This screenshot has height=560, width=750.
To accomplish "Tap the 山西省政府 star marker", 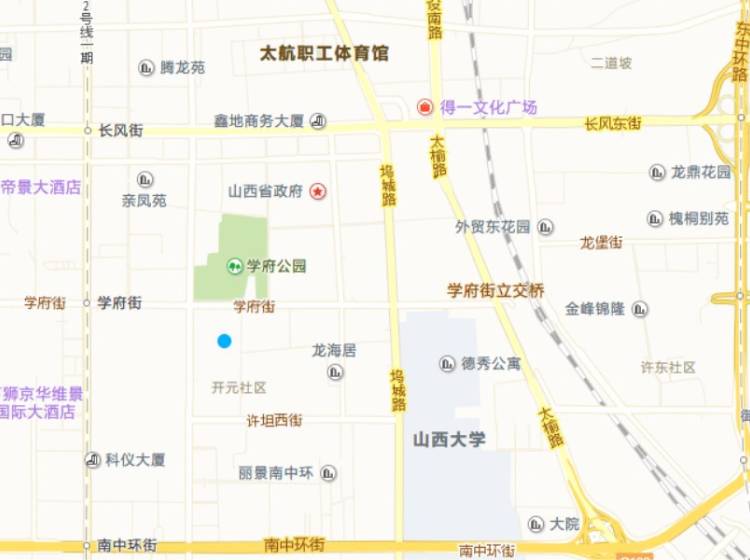I will [317, 190].
